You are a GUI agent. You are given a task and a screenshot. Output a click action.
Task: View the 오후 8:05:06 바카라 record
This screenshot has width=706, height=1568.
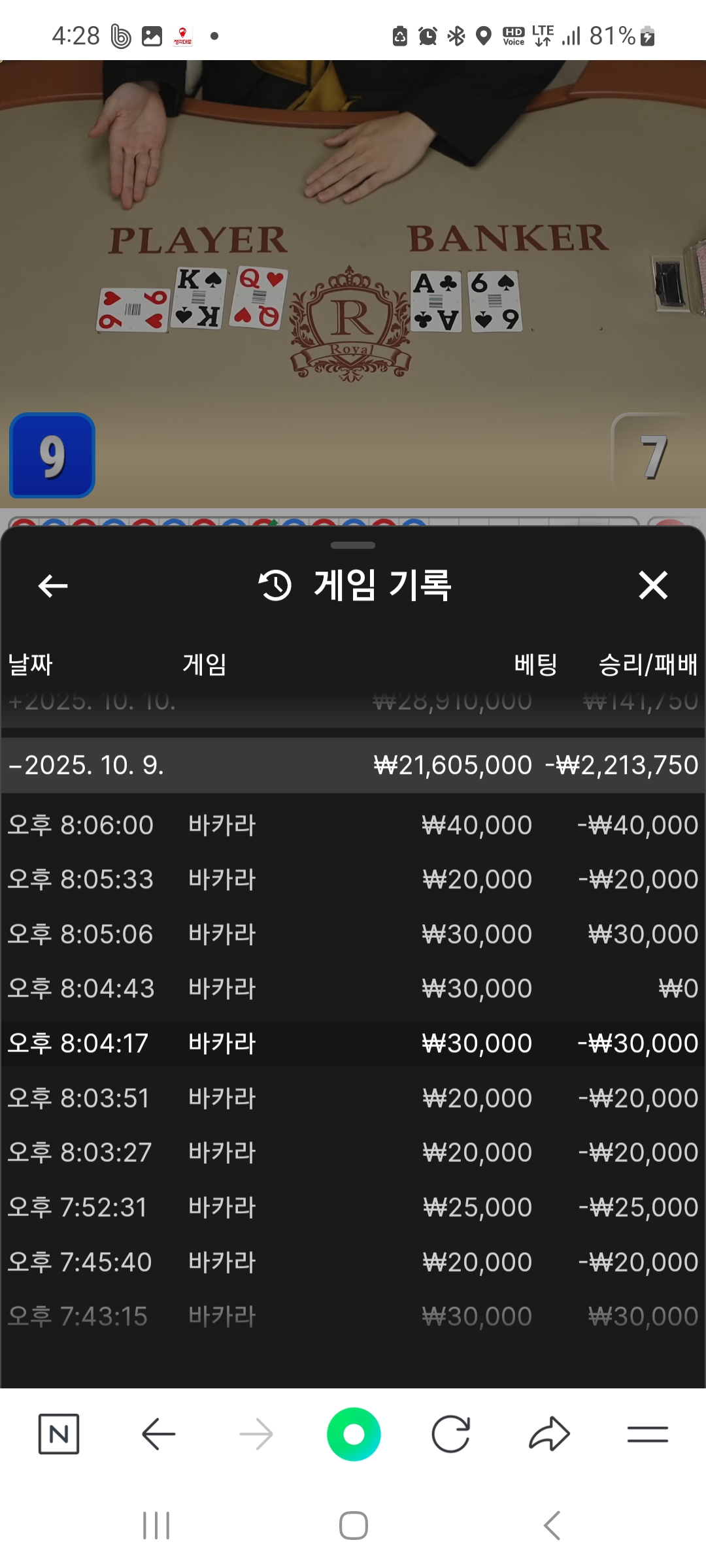tap(353, 934)
